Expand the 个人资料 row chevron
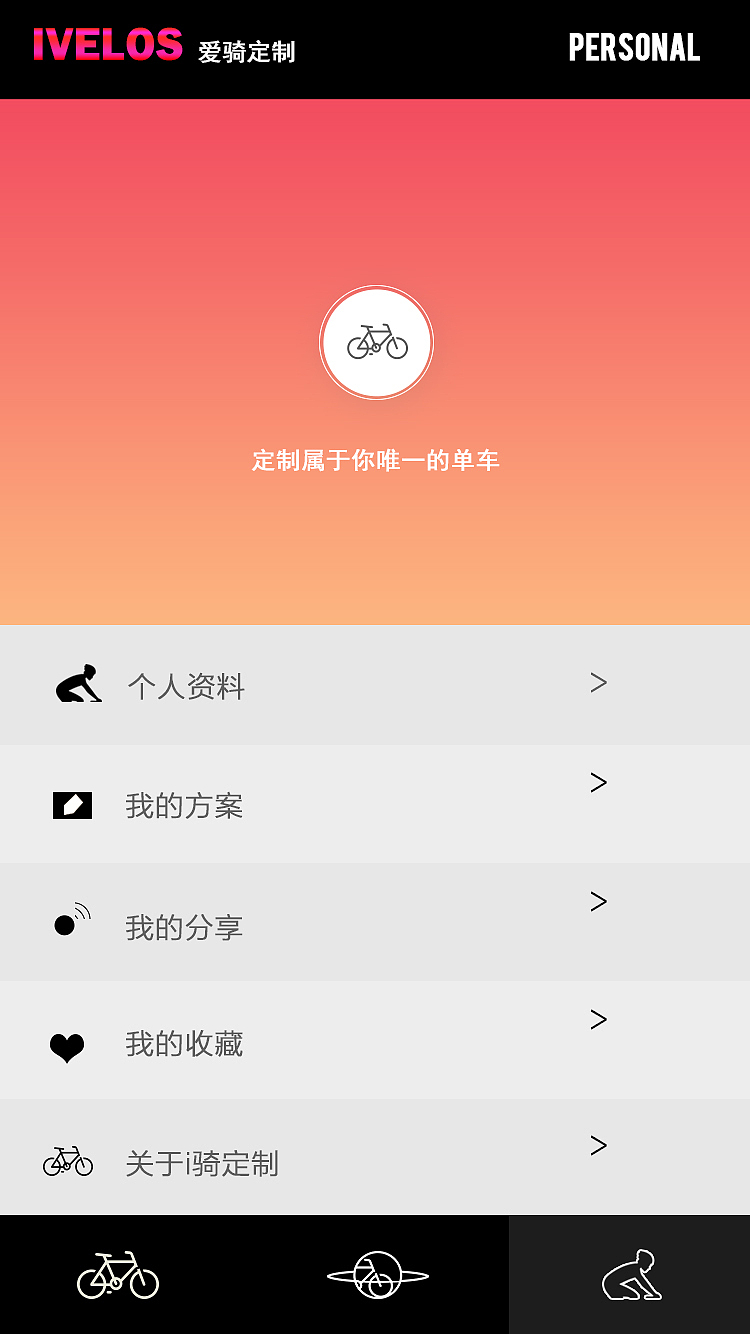The image size is (750, 1334). [598, 682]
